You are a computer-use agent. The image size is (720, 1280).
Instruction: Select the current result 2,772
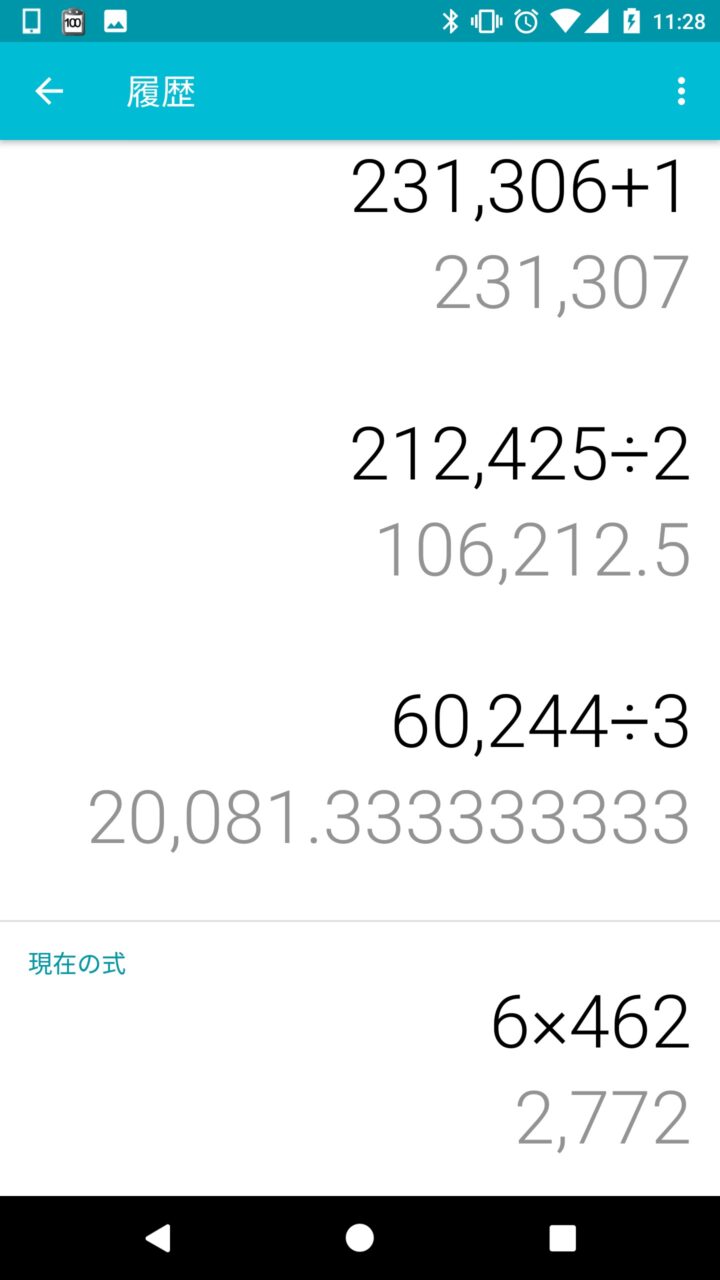pos(603,1117)
